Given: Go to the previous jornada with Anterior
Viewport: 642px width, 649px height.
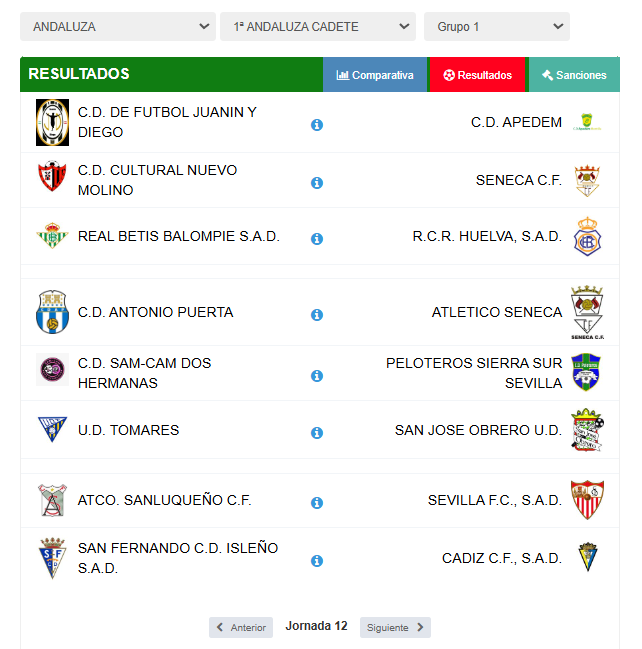Looking at the screenshot, I should [x=241, y=628].
